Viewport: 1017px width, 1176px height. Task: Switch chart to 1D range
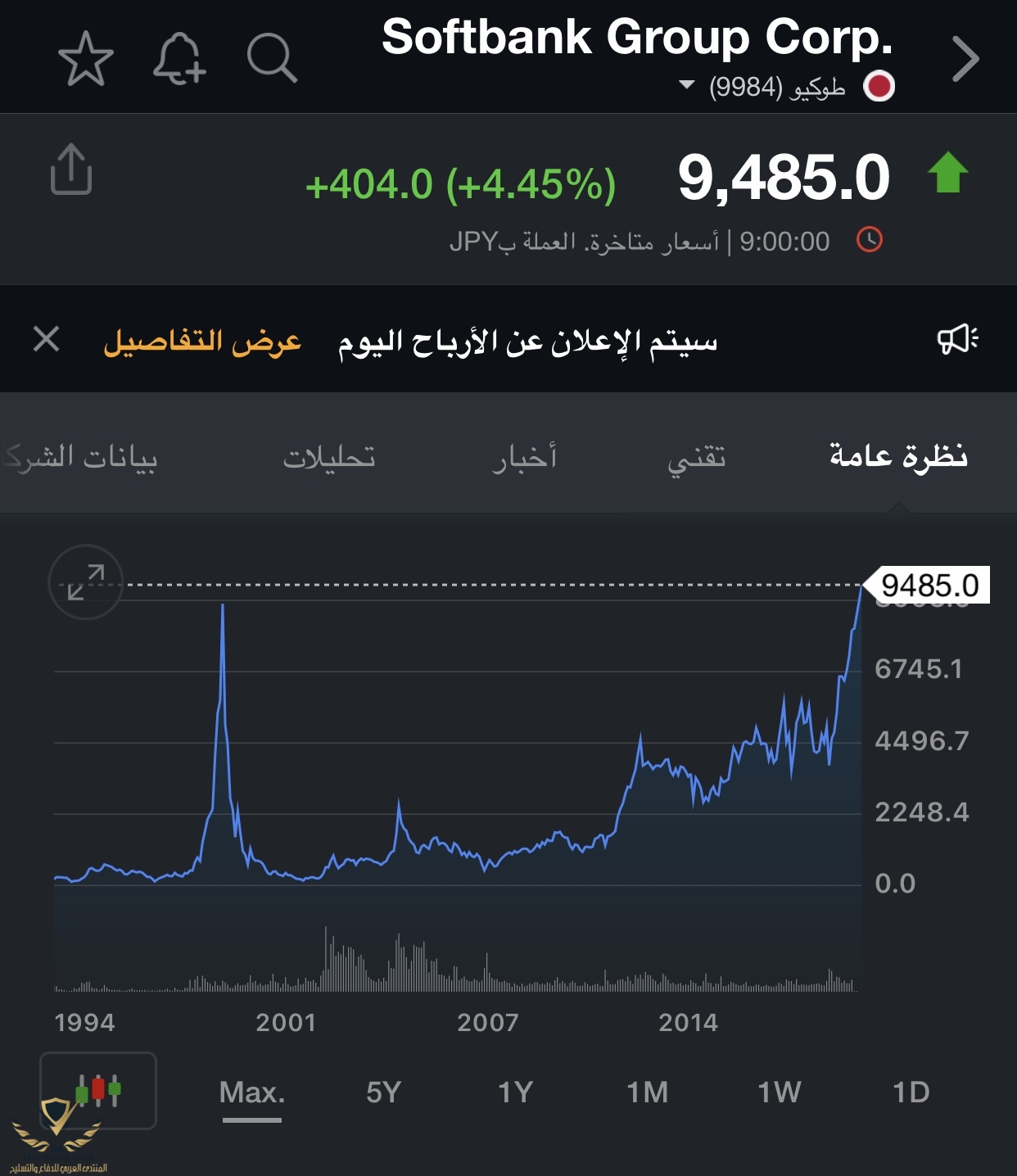click(x=911, y=1092)
